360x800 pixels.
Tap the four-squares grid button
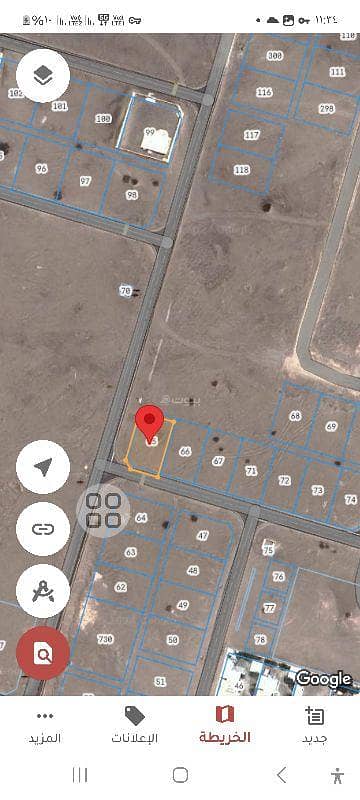(103, 511)
